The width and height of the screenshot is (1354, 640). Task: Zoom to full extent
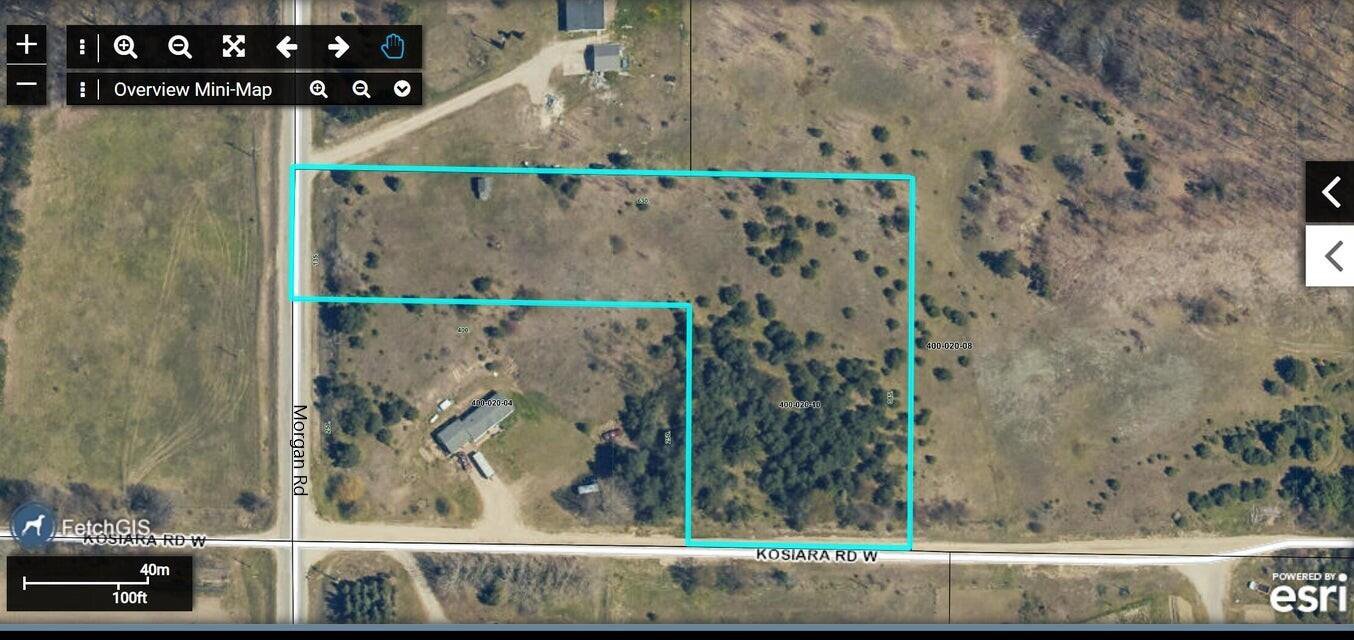(233, 47)
